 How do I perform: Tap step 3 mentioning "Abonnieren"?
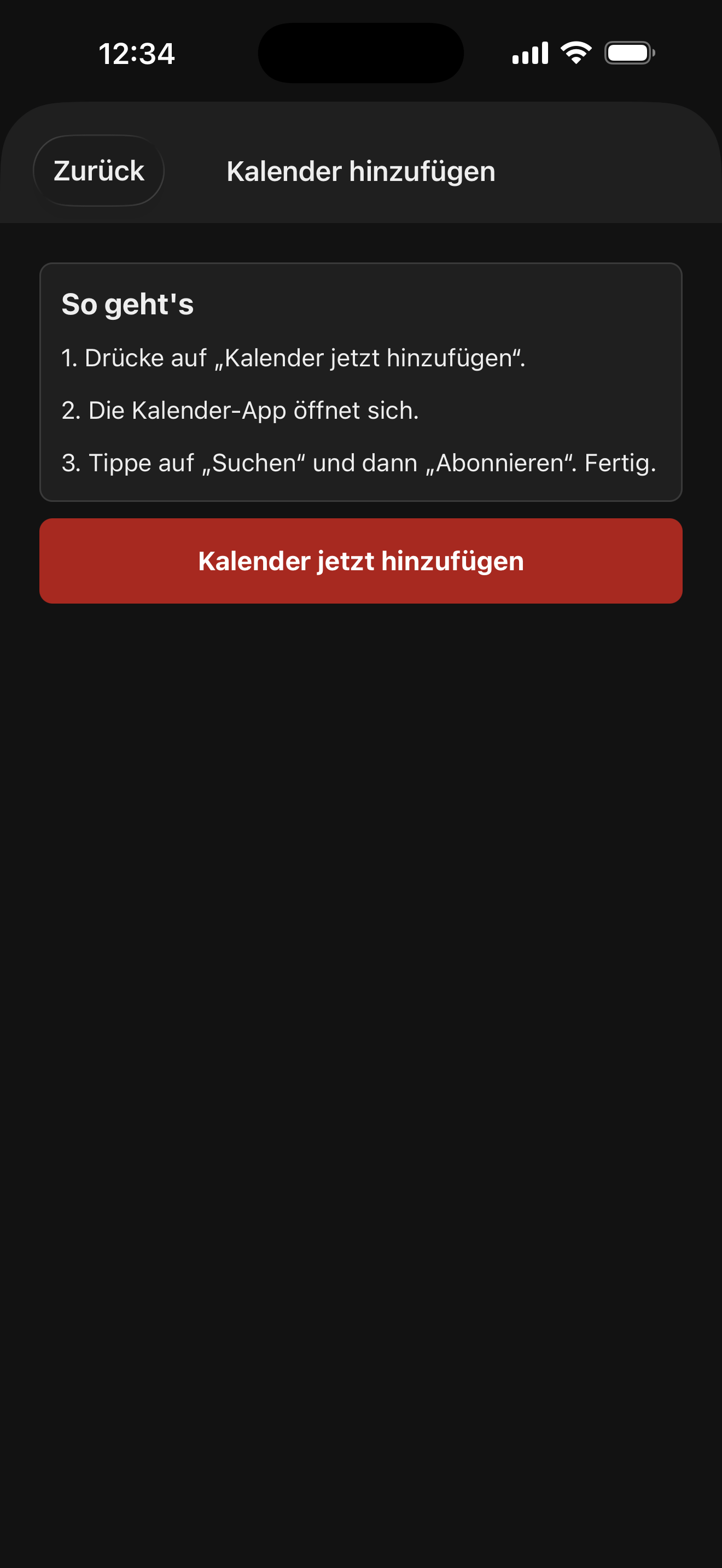[x=359, y=463]
